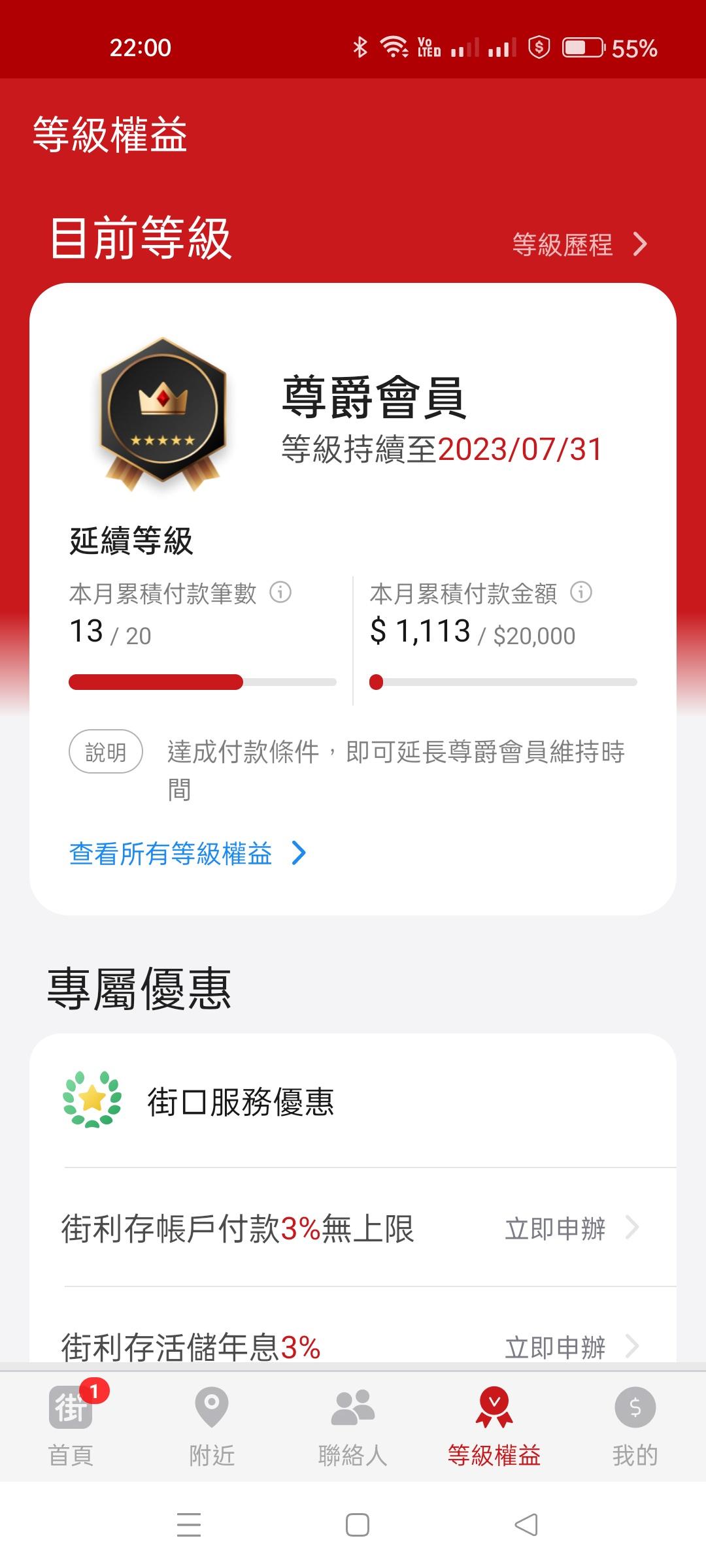
Task: Go back with system back button
Action: click(526, 1526)
